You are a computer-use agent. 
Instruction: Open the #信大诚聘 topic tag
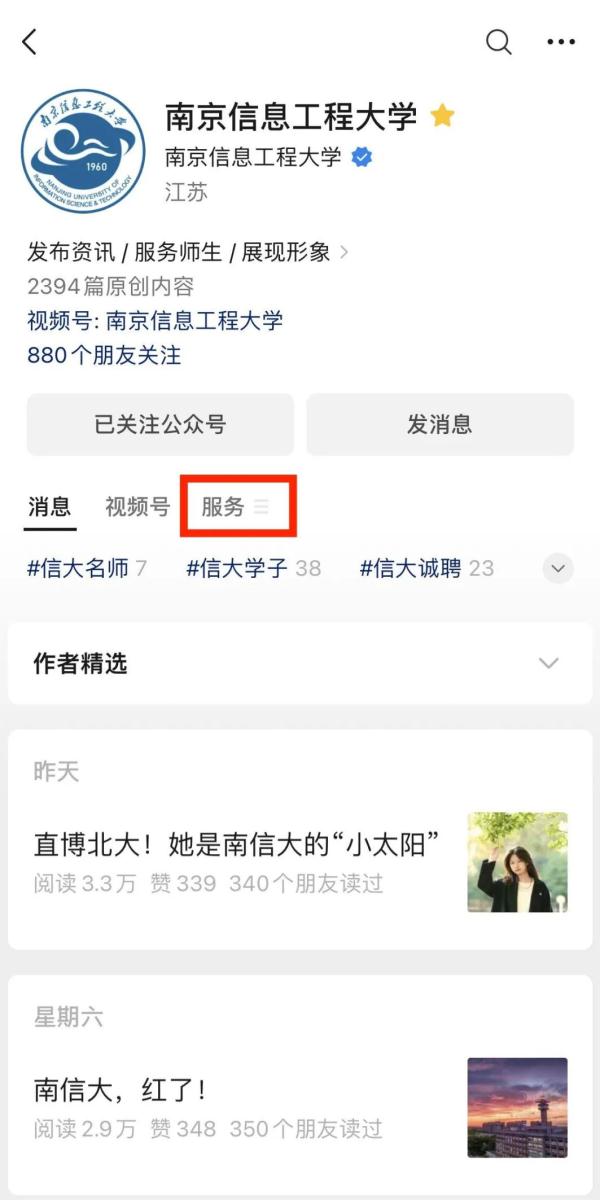[426, 569]
